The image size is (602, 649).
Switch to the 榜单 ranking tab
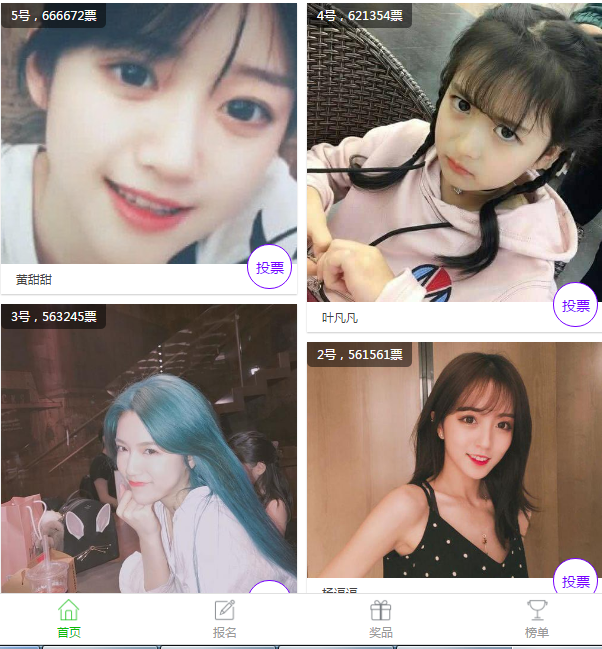pos(537,619)
